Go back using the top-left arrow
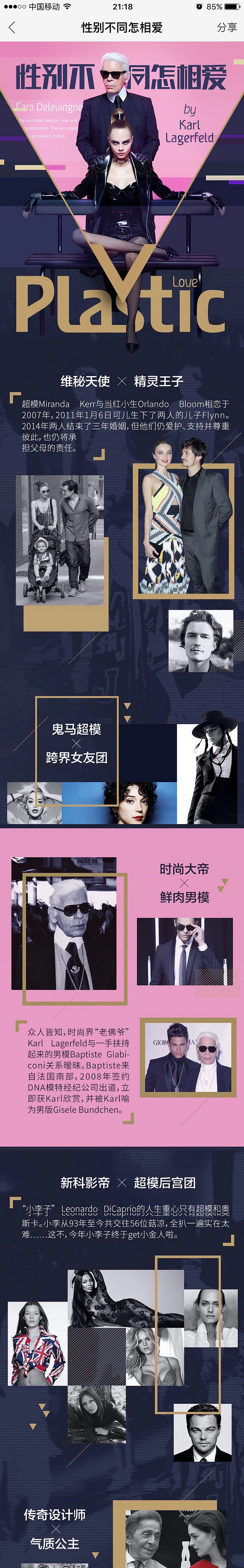This screenshot has height=1568, width=244. [x=11, y=27]
